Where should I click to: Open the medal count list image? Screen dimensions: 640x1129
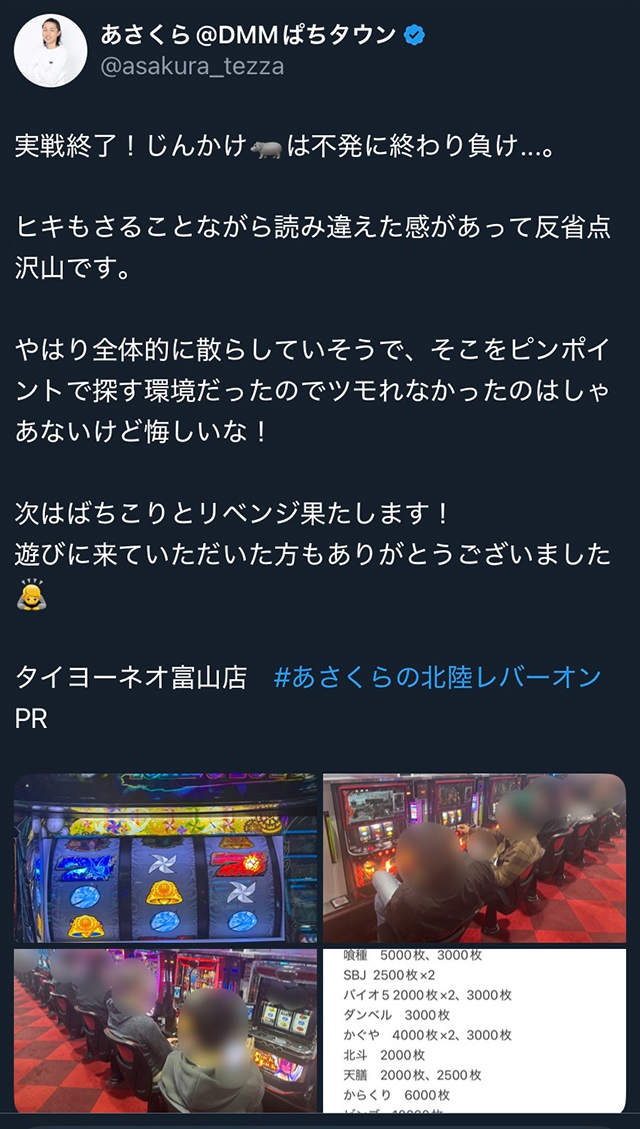[x=474, y=1030]
